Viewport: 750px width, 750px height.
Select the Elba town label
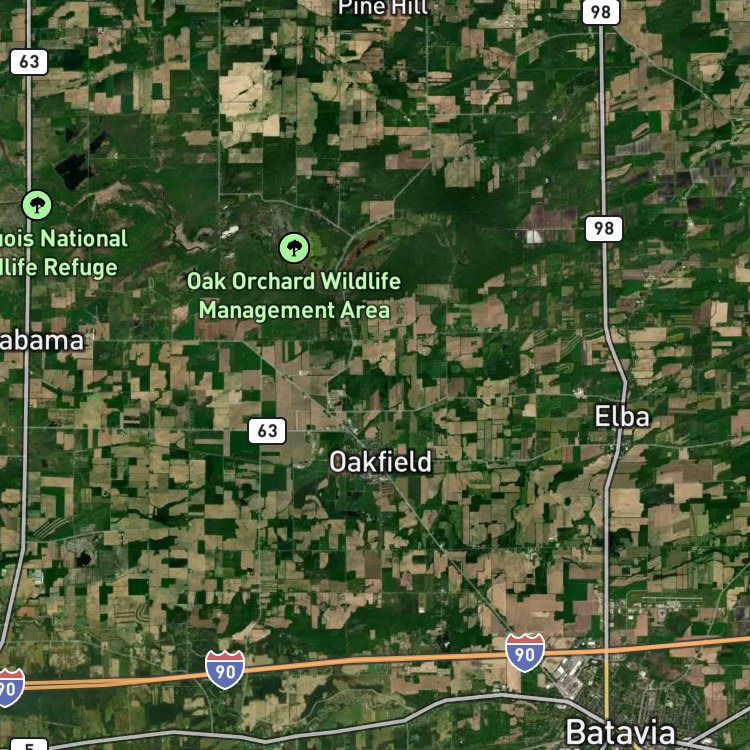point(622,416)
